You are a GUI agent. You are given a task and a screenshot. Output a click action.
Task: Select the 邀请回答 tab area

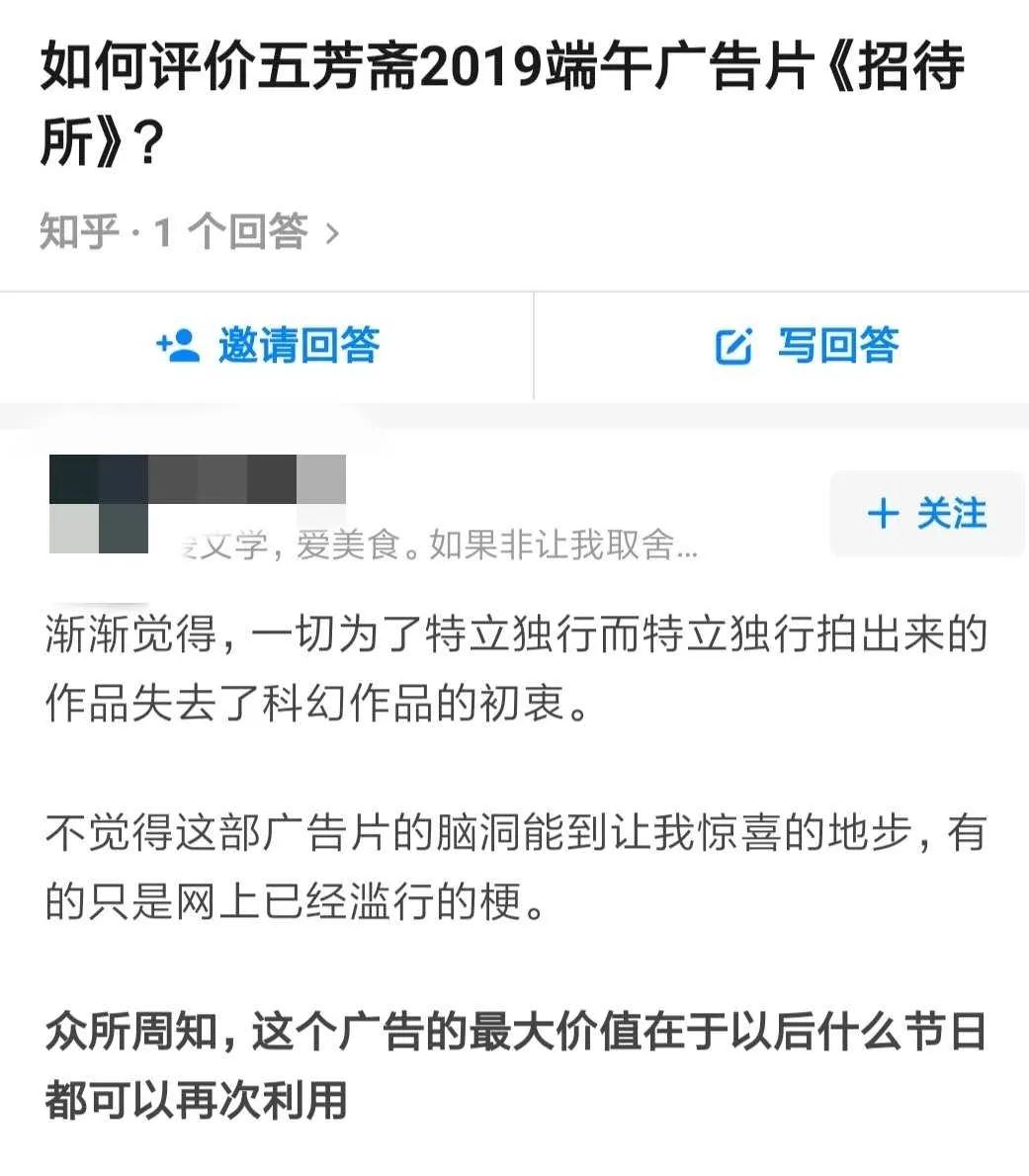(267, 347)
